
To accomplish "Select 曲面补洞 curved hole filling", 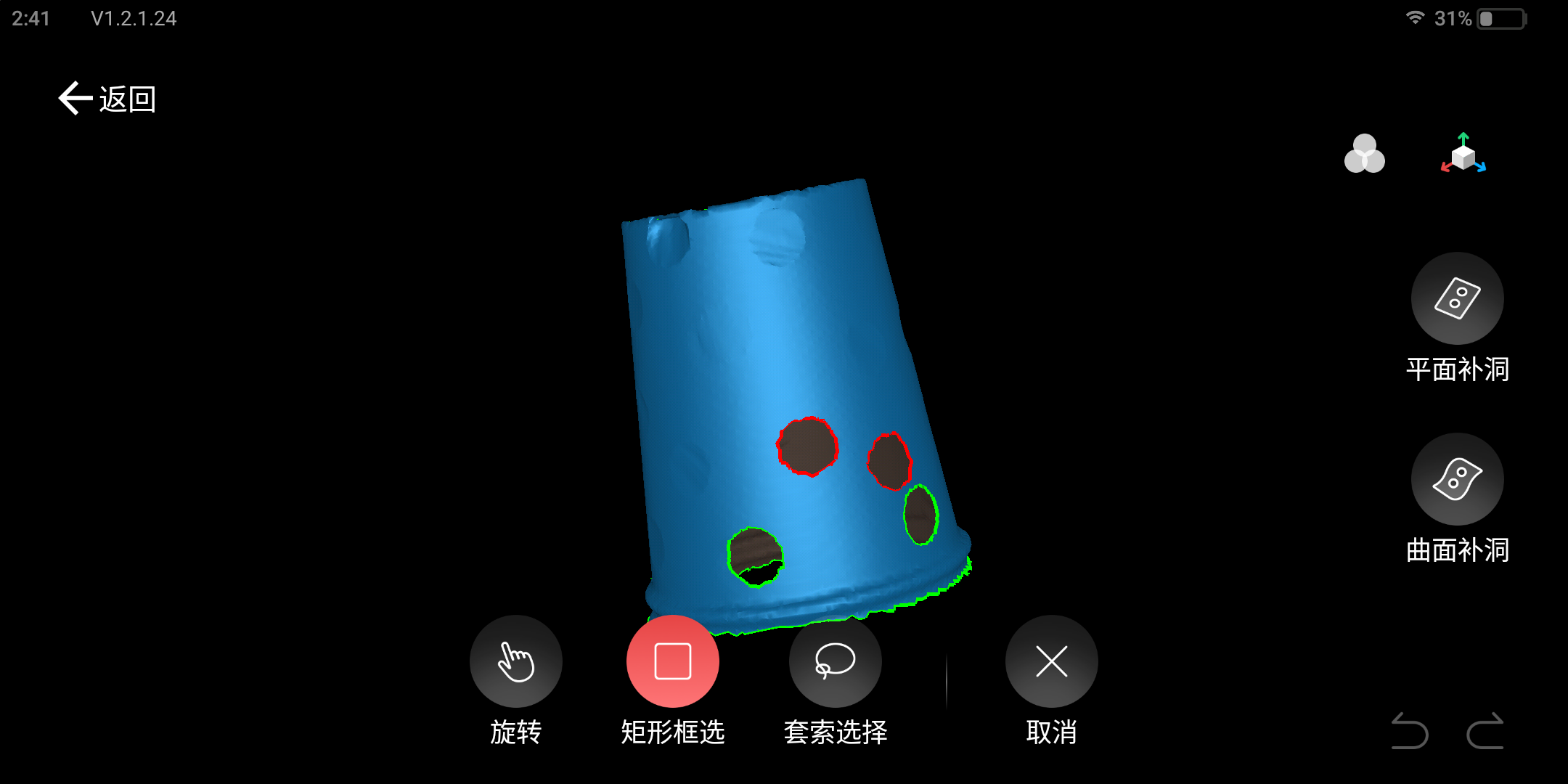I will 1457,479.
